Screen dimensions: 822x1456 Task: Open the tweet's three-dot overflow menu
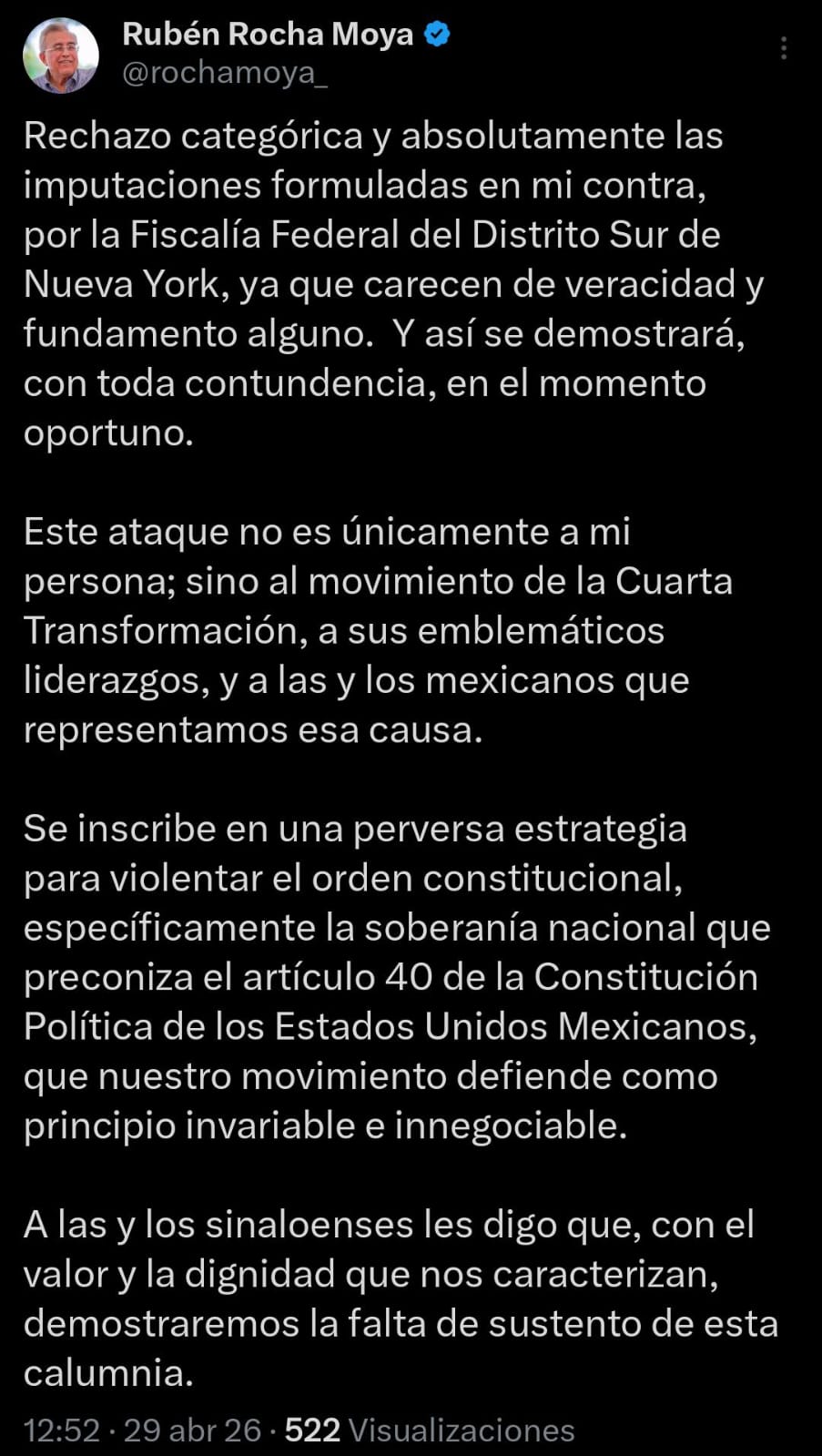(783, 48)
